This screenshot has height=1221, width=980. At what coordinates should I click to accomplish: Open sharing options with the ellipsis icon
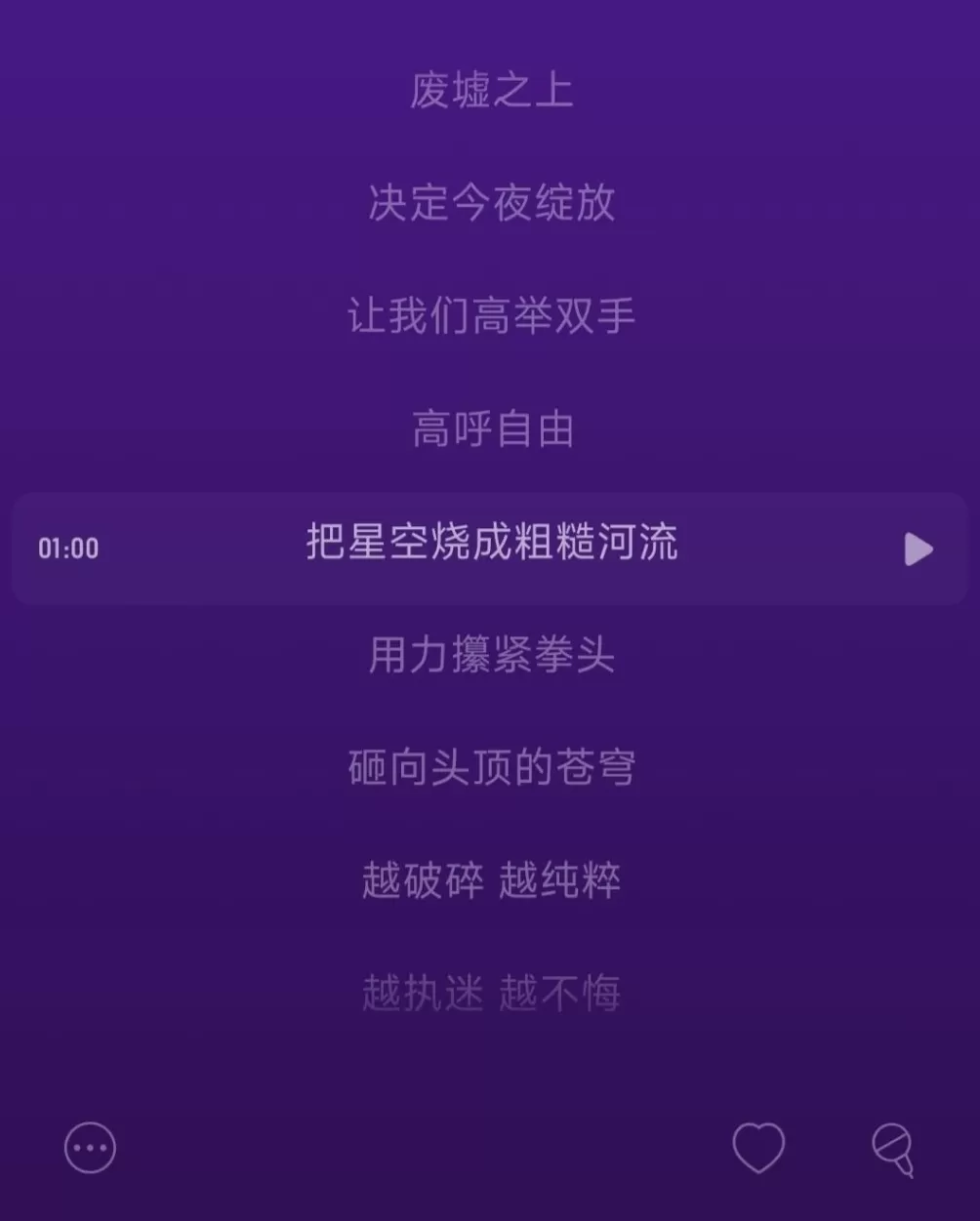[89, 1149]
